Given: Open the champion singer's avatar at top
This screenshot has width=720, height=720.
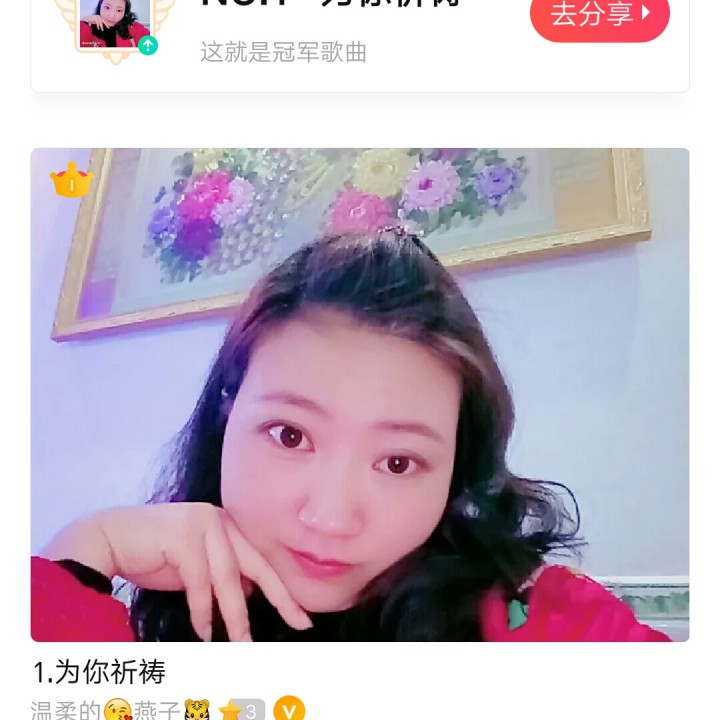Looking at the screenshot, I should [x=115, y=22].
